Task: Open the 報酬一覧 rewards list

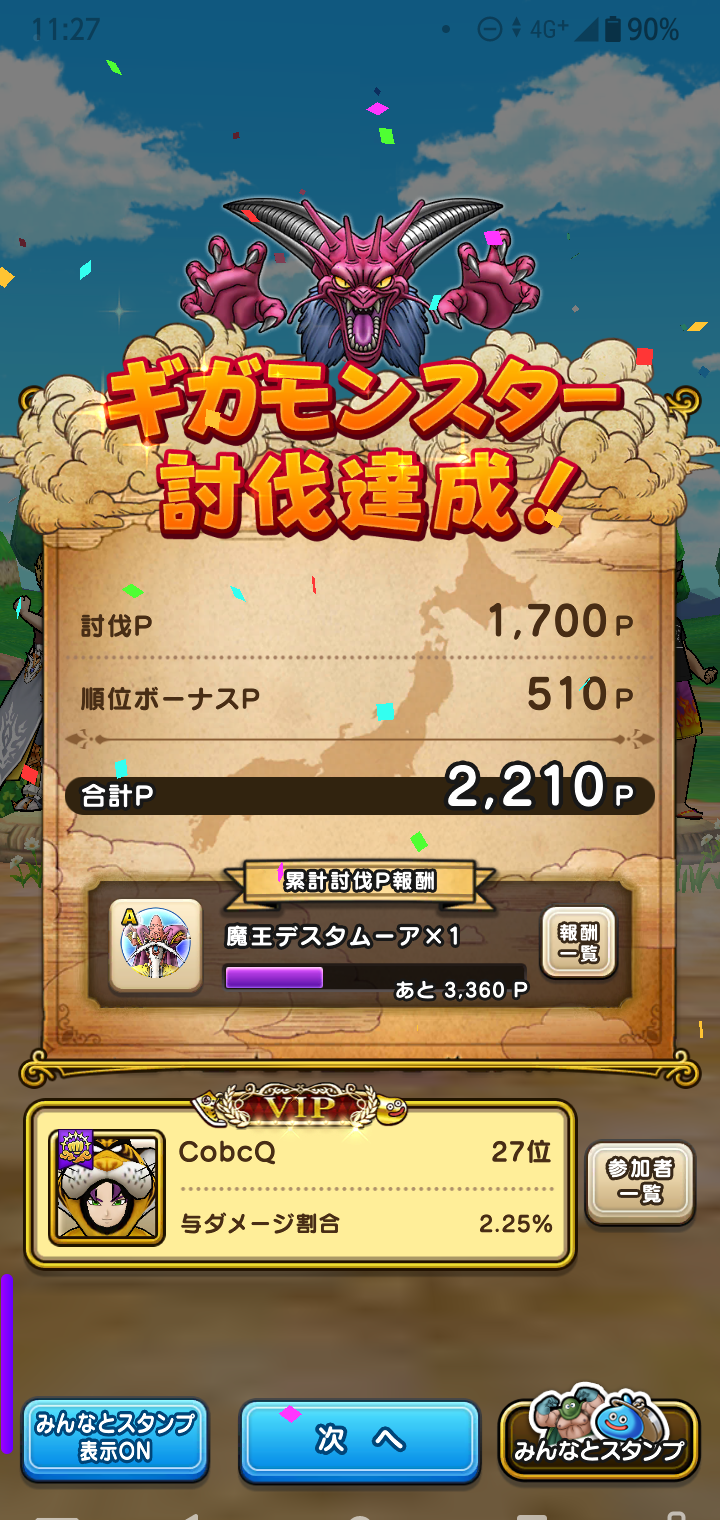Action: coord(578,943)
